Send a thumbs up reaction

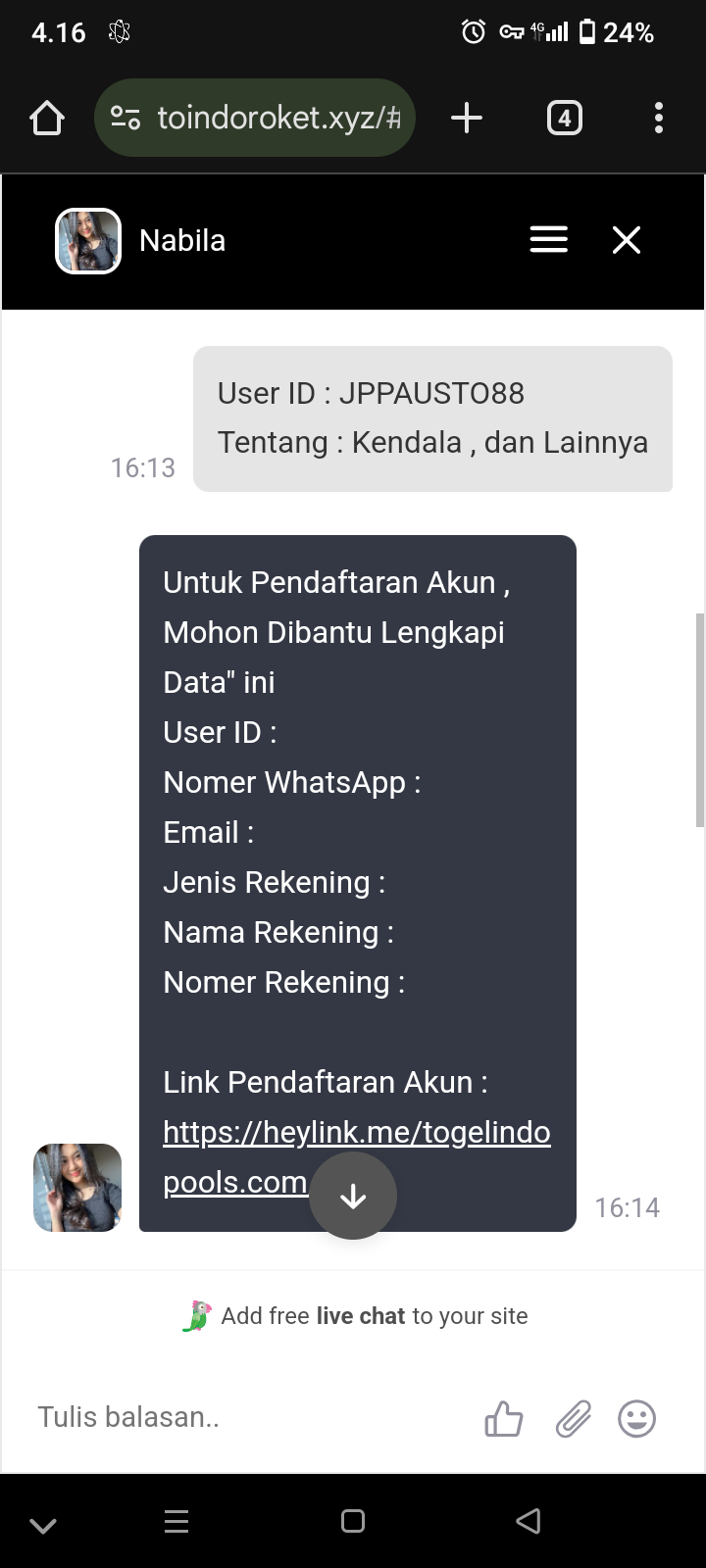tap(504, 1418)
